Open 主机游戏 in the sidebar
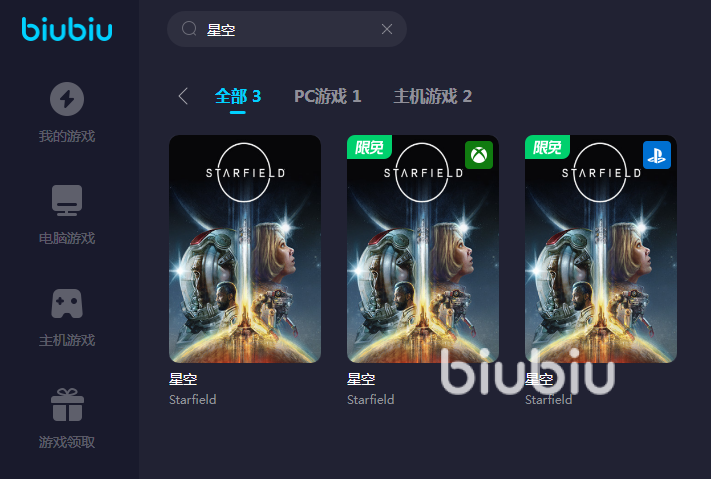This screenshot has width=711, height=479. 67,316
